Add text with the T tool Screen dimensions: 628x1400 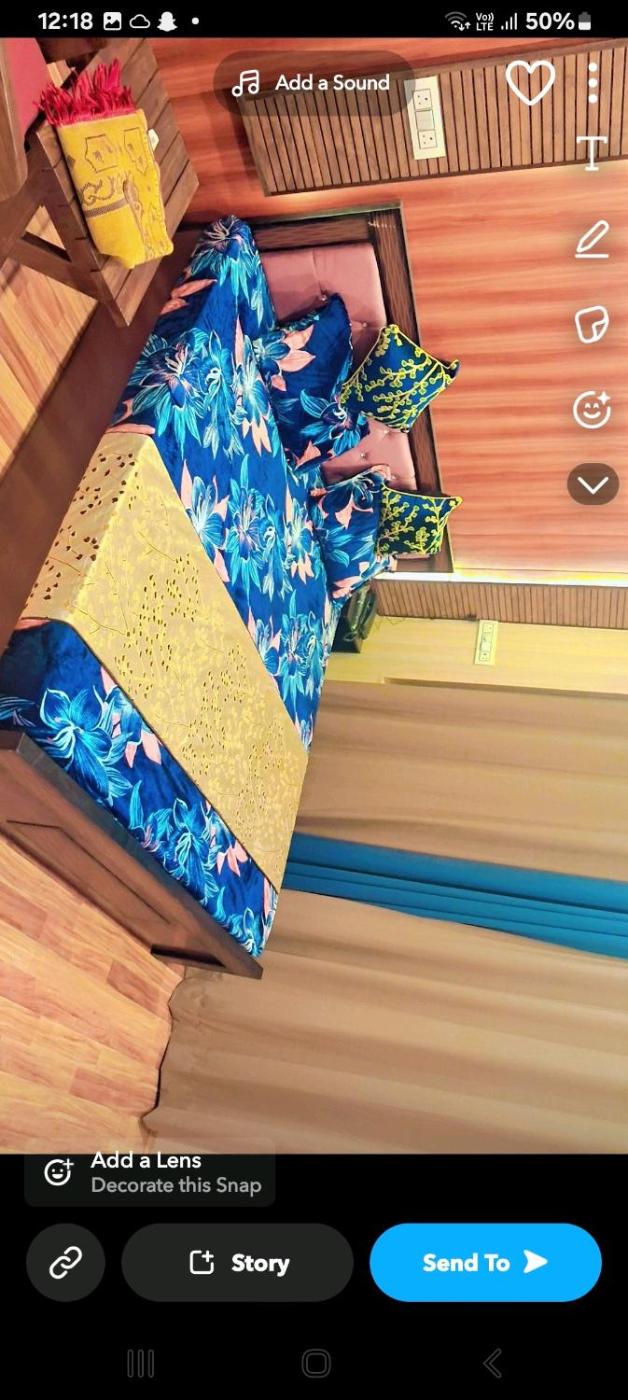[592, 153]
